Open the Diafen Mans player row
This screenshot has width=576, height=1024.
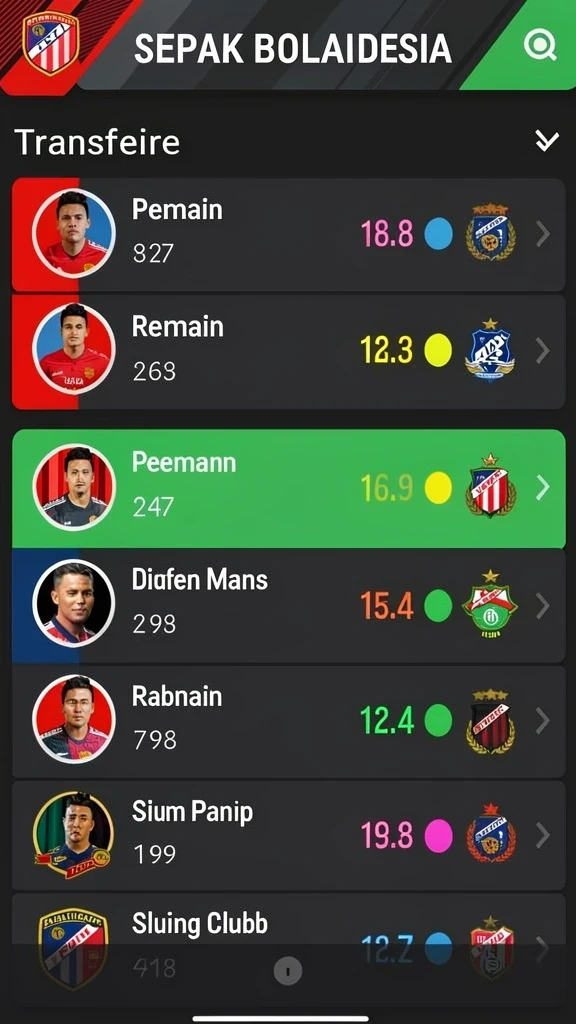pos(289,606)
